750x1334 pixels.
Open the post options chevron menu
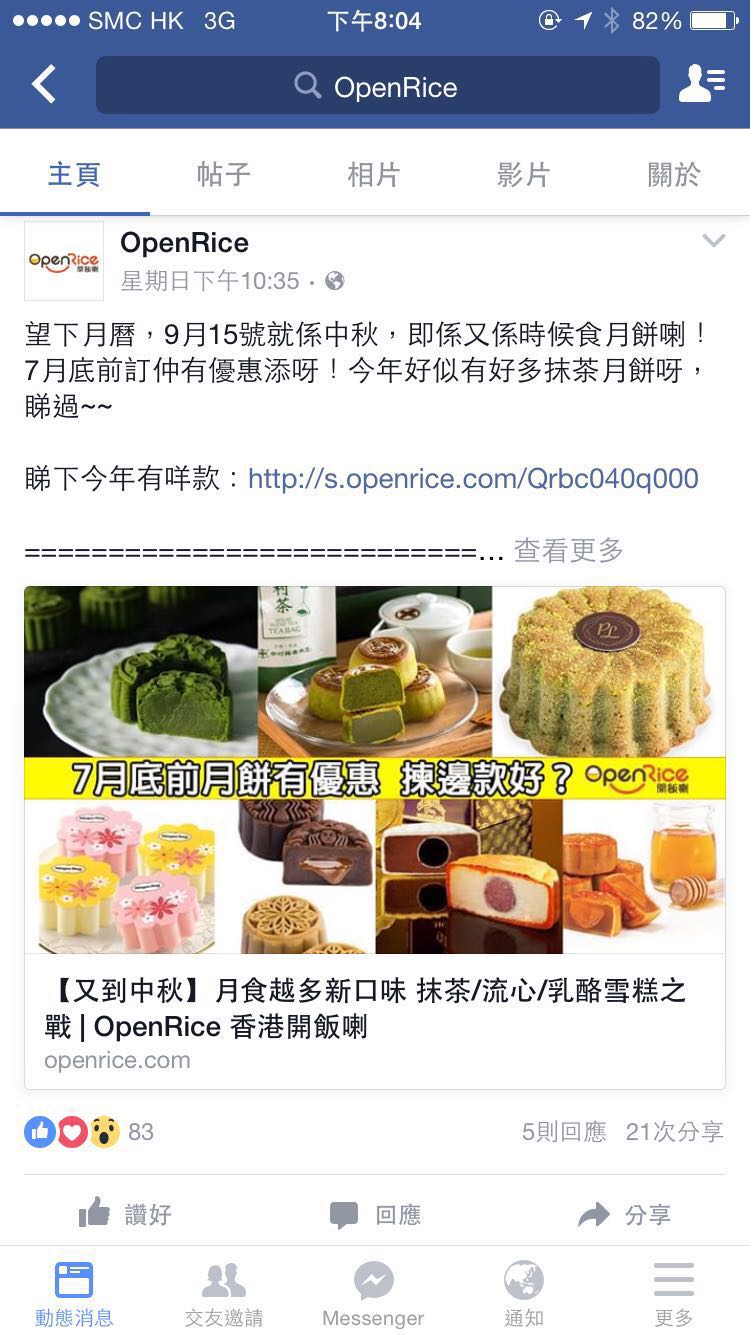click(713, 241)
